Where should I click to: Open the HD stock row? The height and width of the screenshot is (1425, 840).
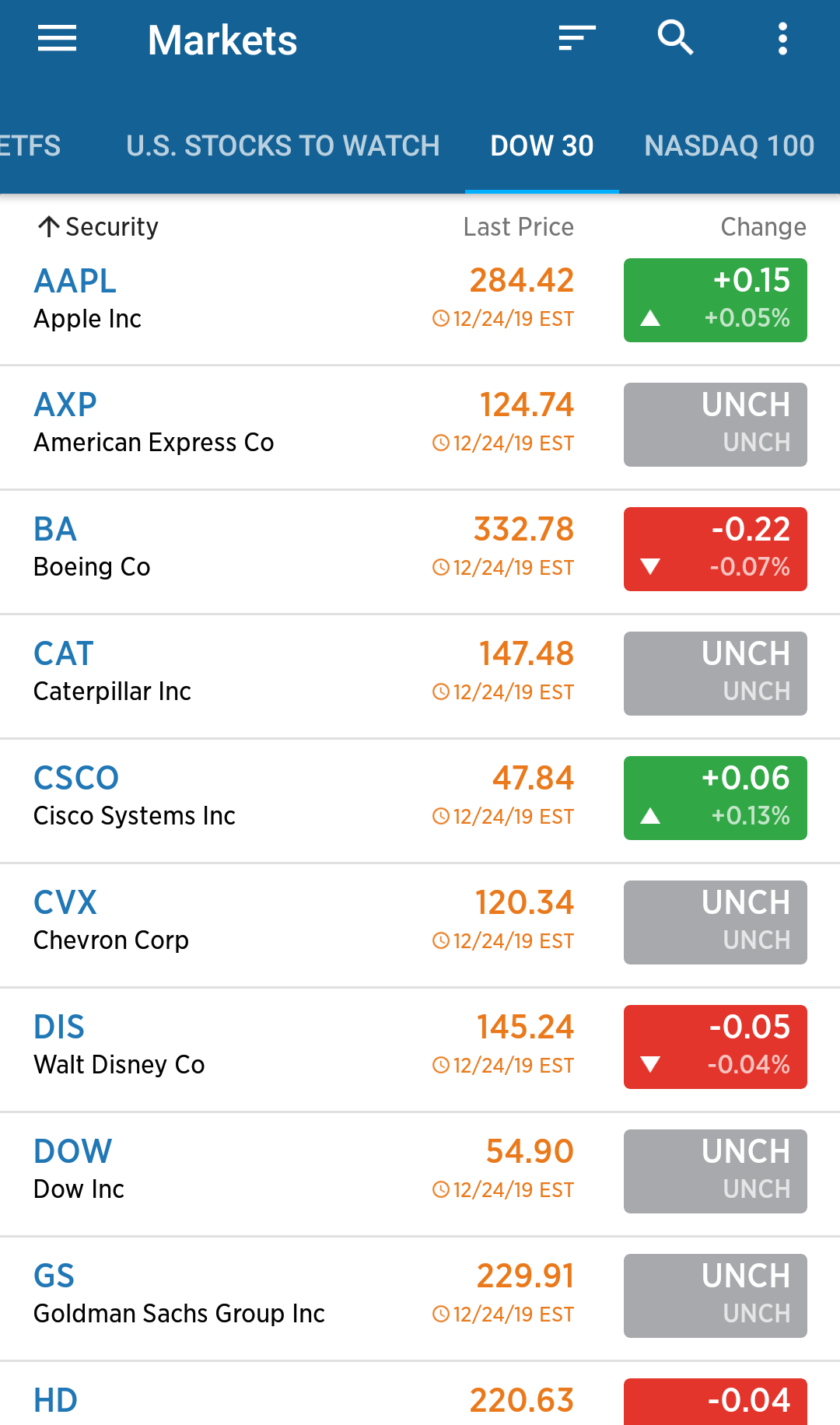(x=420, y=1395)
